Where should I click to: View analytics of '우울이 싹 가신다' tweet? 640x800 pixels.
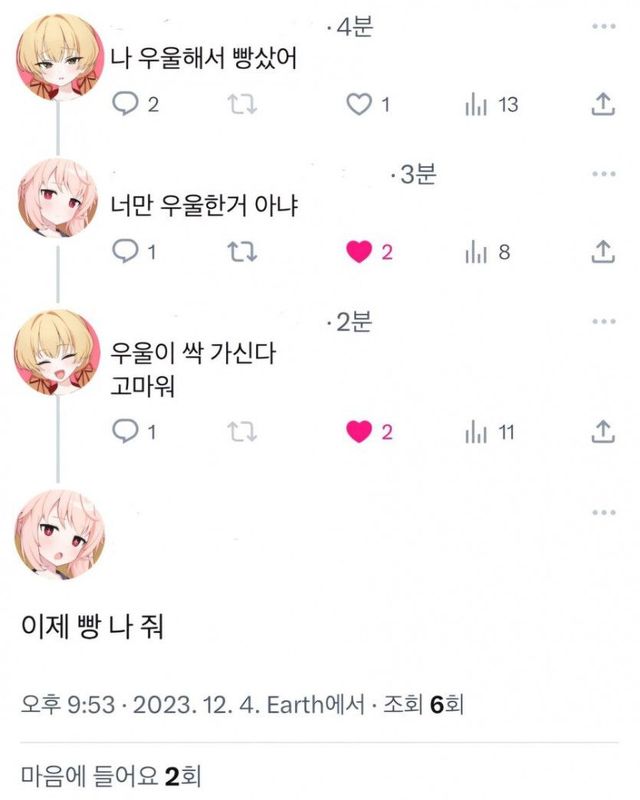pyautogui.click(x=477, y=432)
